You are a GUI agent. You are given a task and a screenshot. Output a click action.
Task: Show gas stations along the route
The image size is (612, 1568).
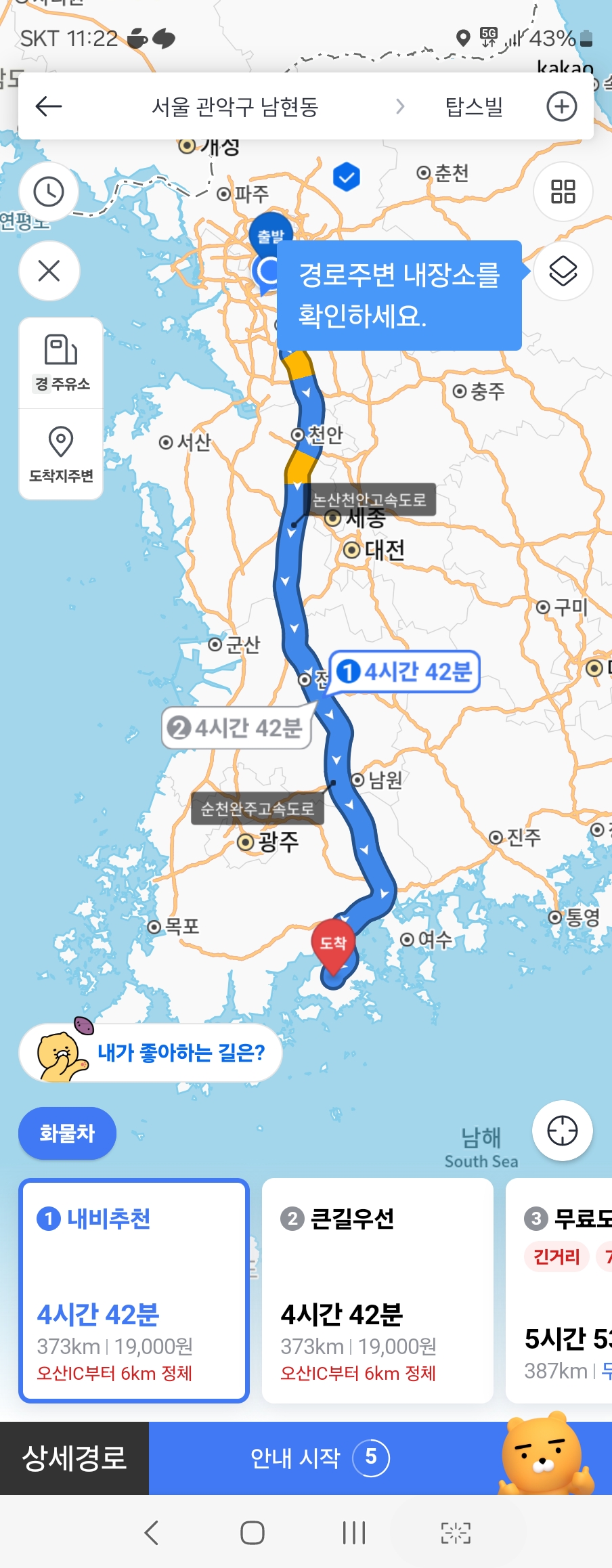(x=61, y=364)
